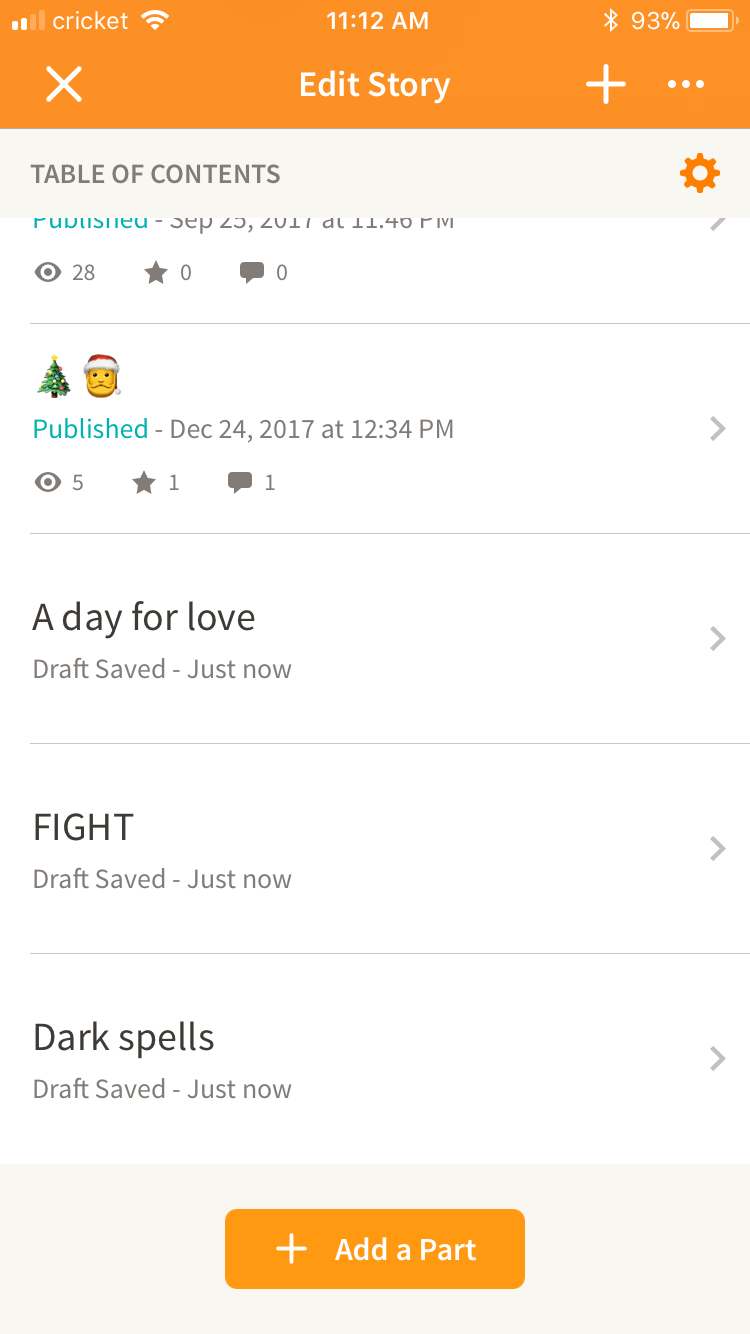Tap the plus icon in the header
750x1334 pixels.
coord(606,85)
